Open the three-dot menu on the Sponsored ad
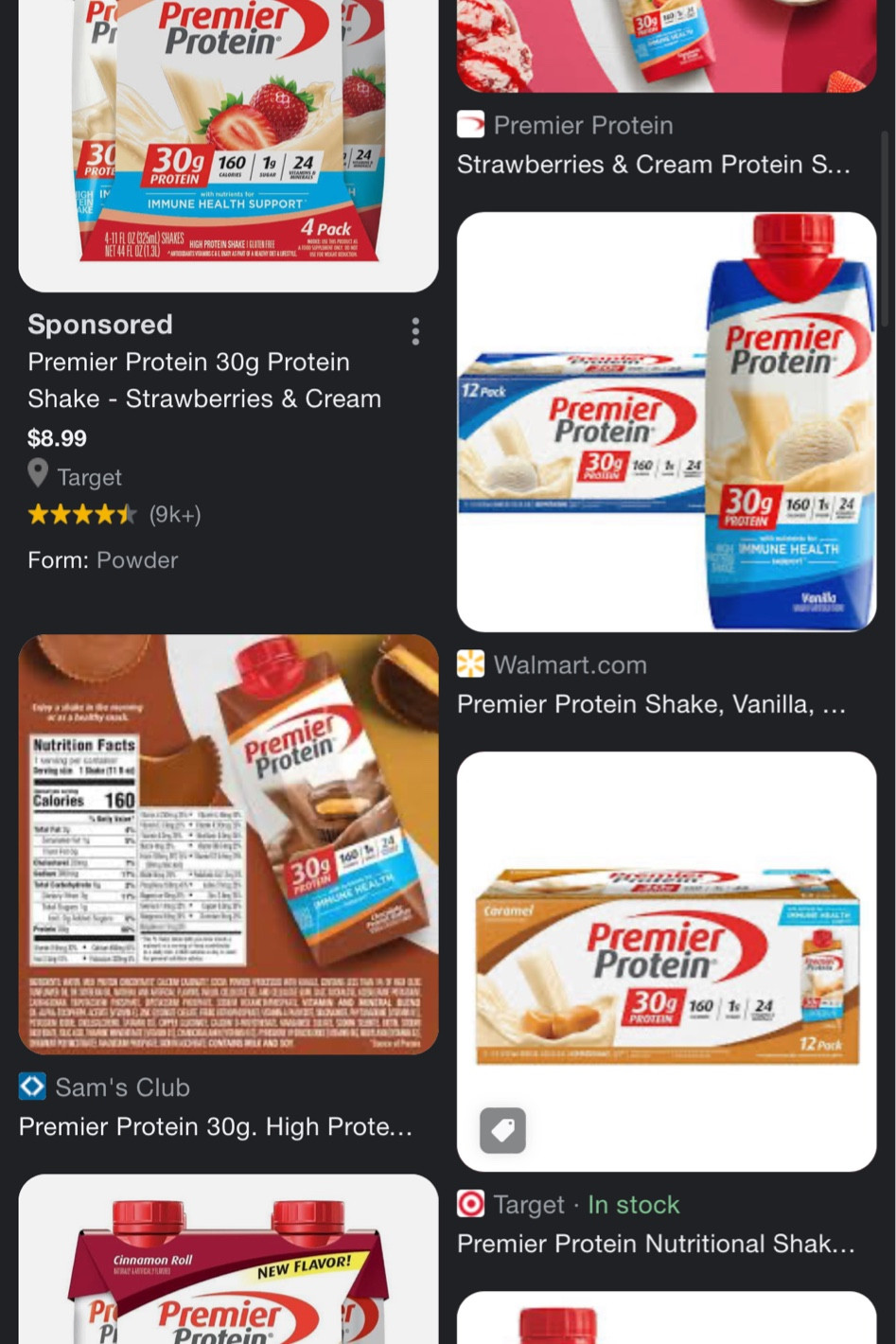 click(x=415, y=331)
